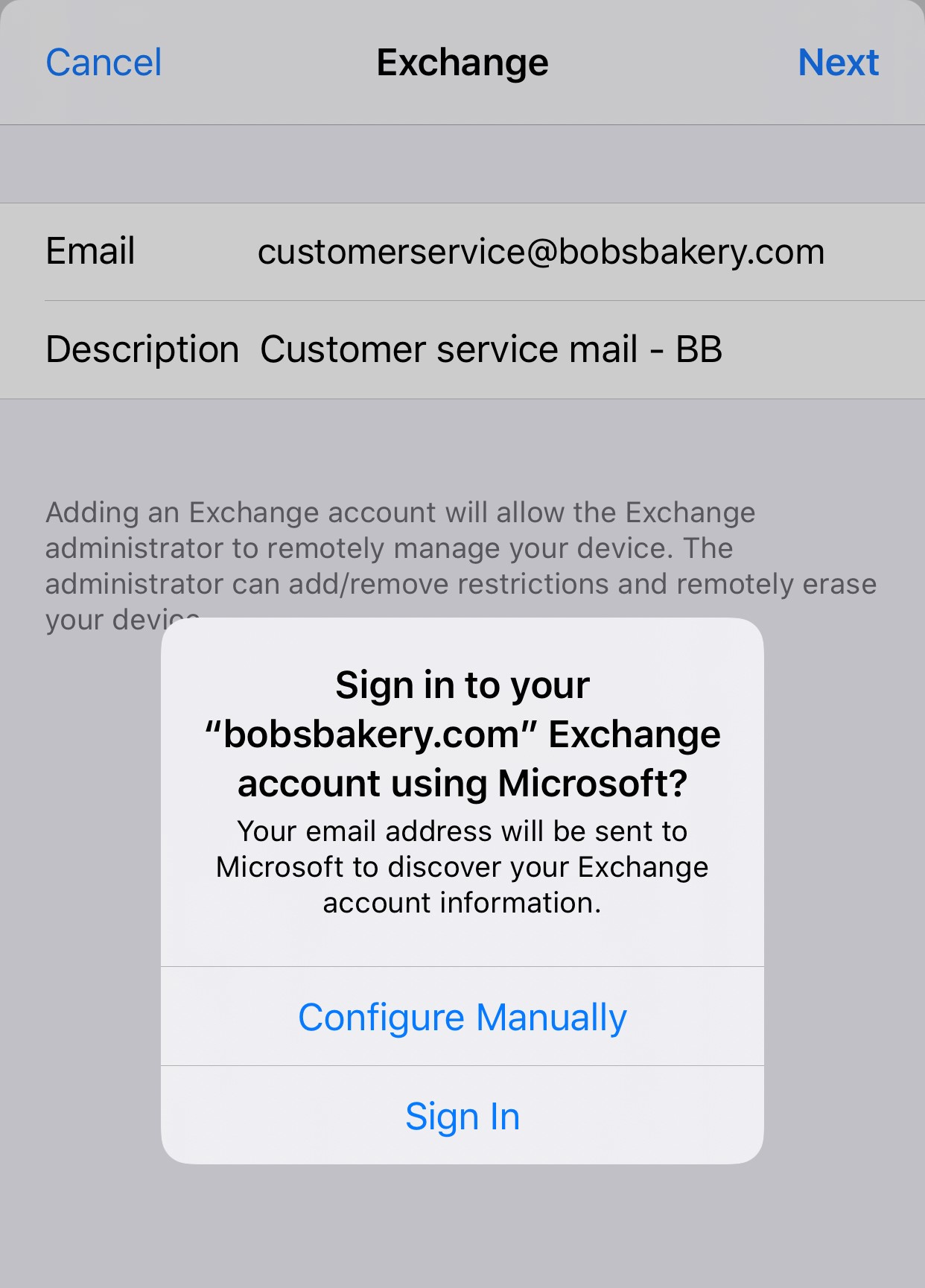Edit the Description field
The image size is (925, 1288).
click(492, 349)
